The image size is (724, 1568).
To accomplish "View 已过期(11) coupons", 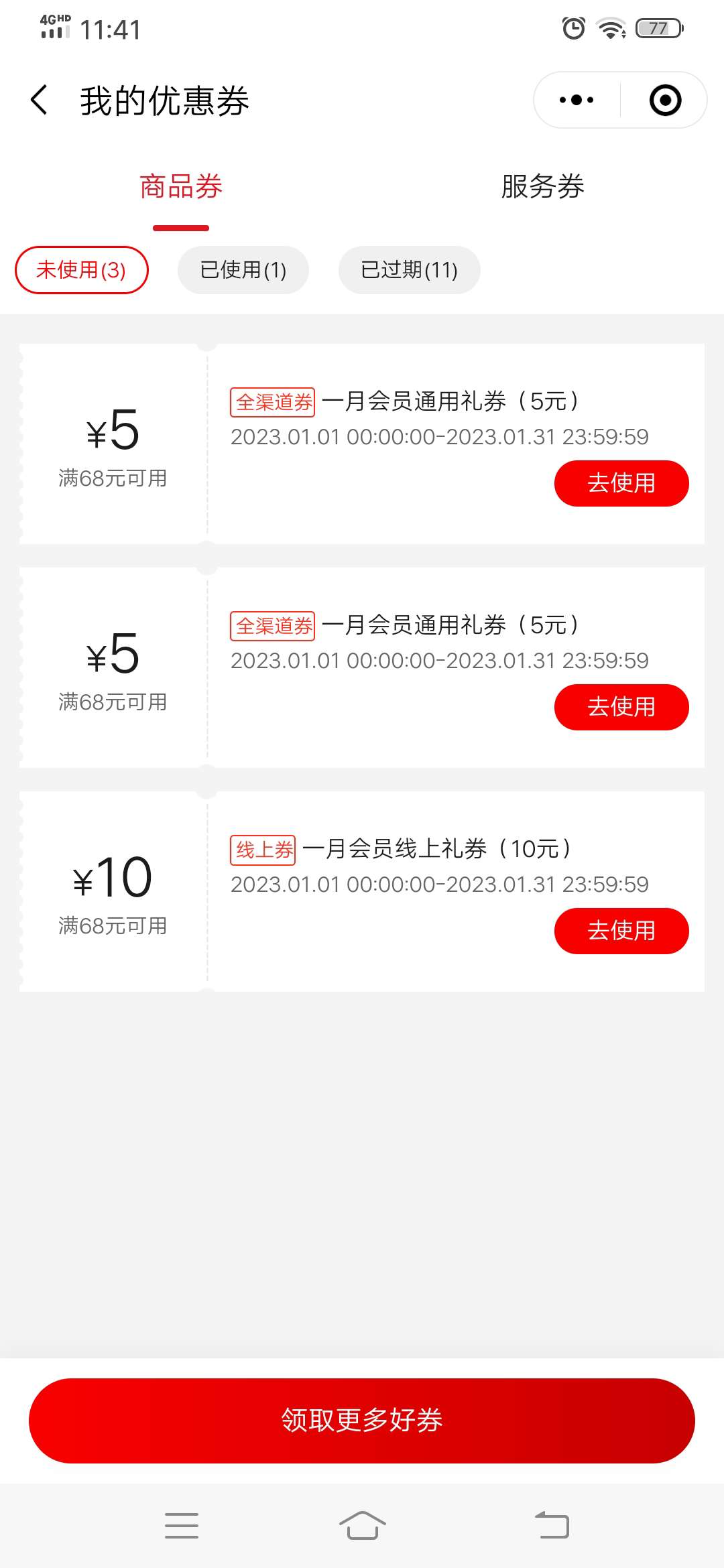I will pyautogui.click(x=410, y=270).
